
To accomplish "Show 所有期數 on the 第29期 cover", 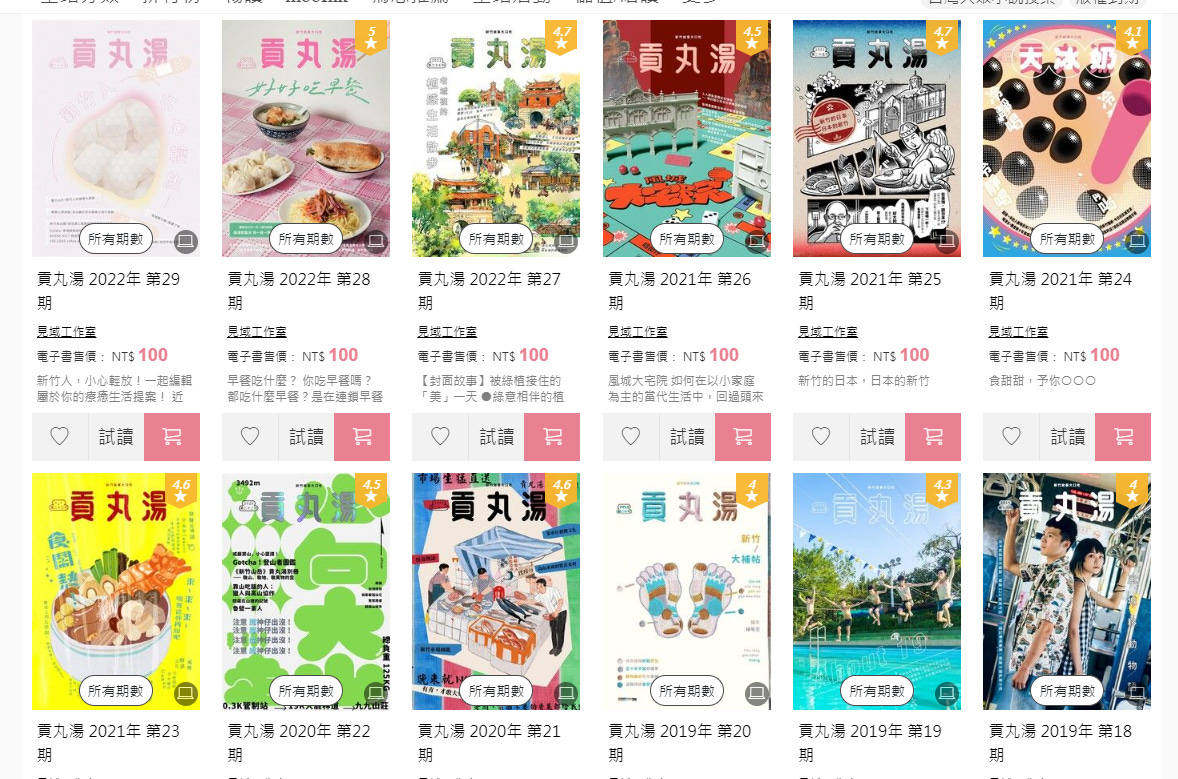I will 116,239.
